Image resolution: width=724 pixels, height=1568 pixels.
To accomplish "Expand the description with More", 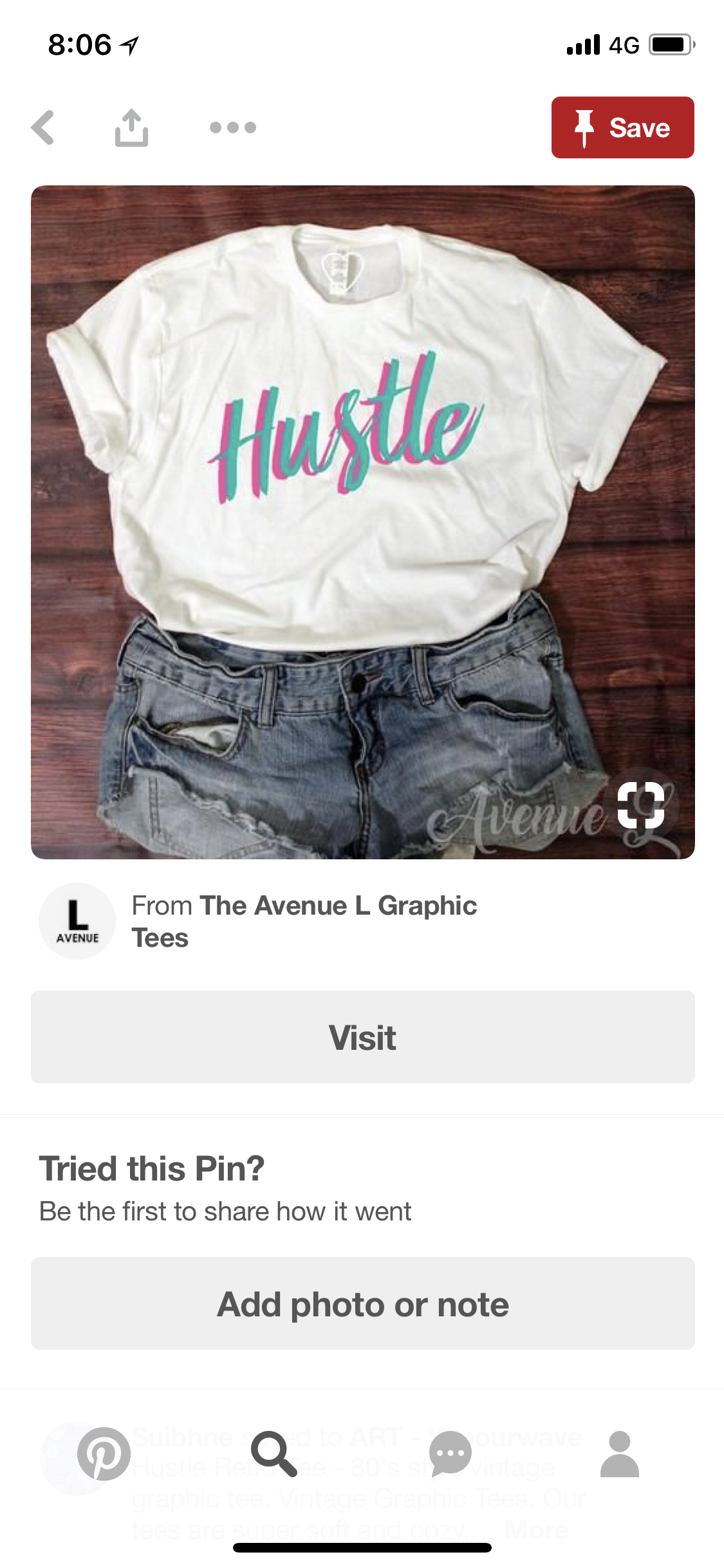I will pos(537,1529).
